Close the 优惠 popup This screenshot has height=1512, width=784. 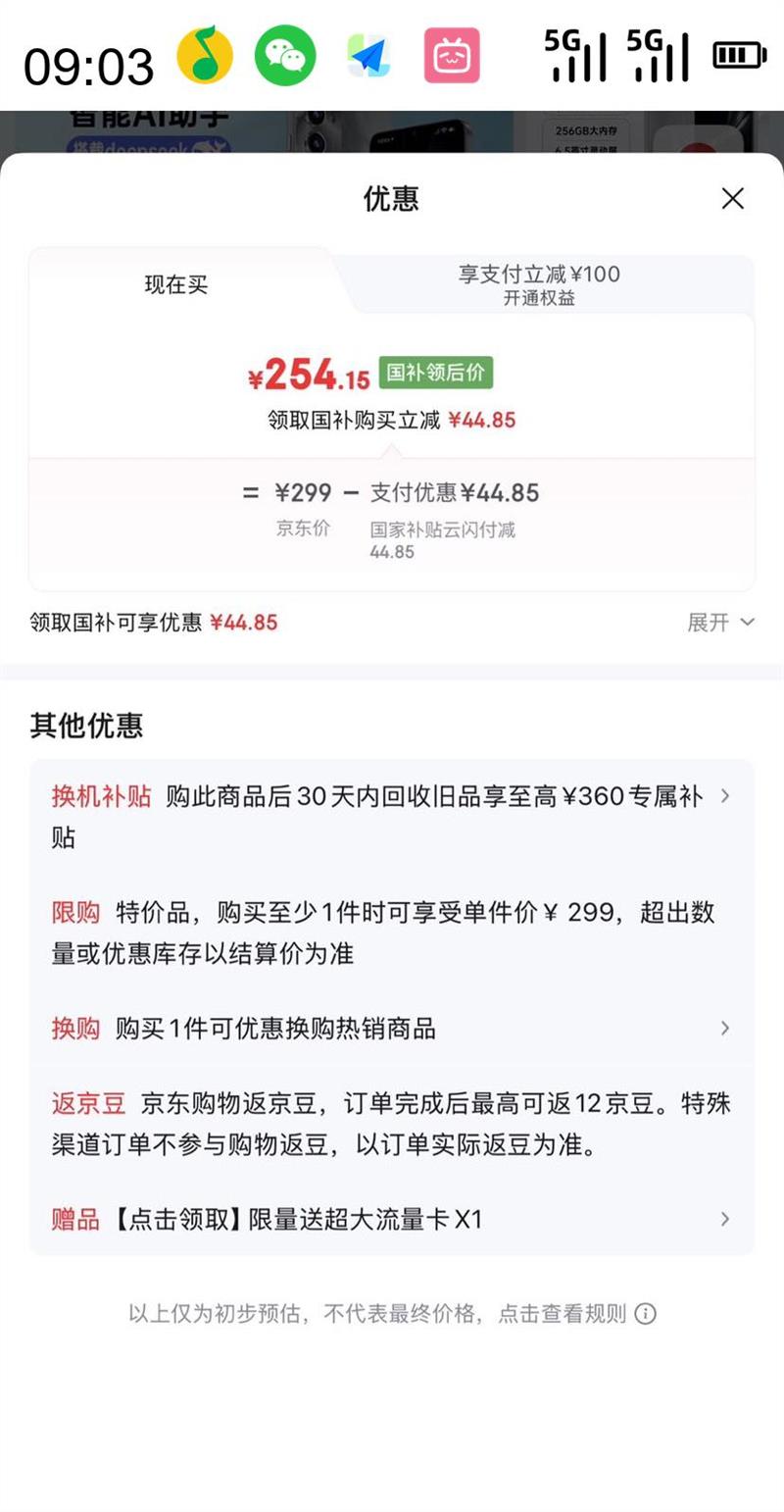732,199
